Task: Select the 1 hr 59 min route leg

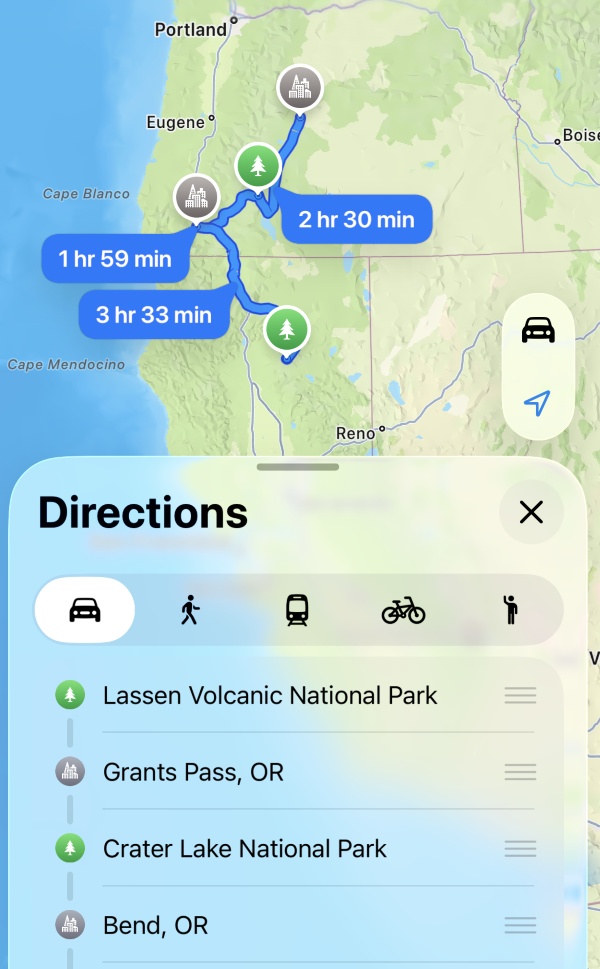Action: [115, 259]
